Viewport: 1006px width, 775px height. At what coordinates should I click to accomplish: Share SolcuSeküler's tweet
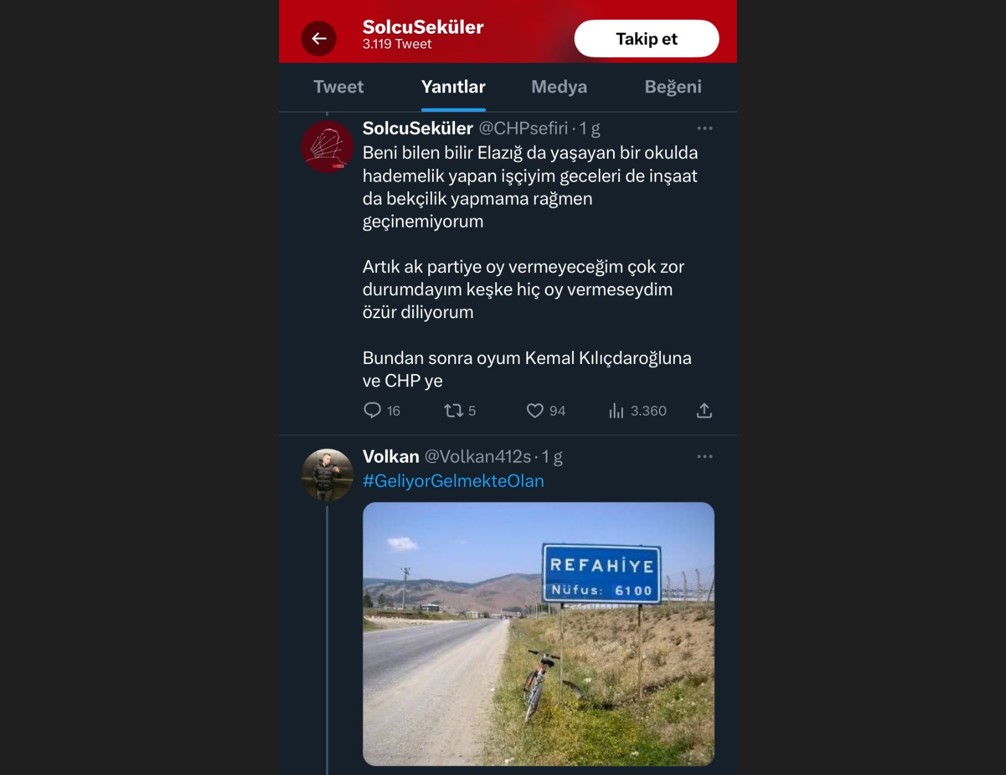(704, 410)
